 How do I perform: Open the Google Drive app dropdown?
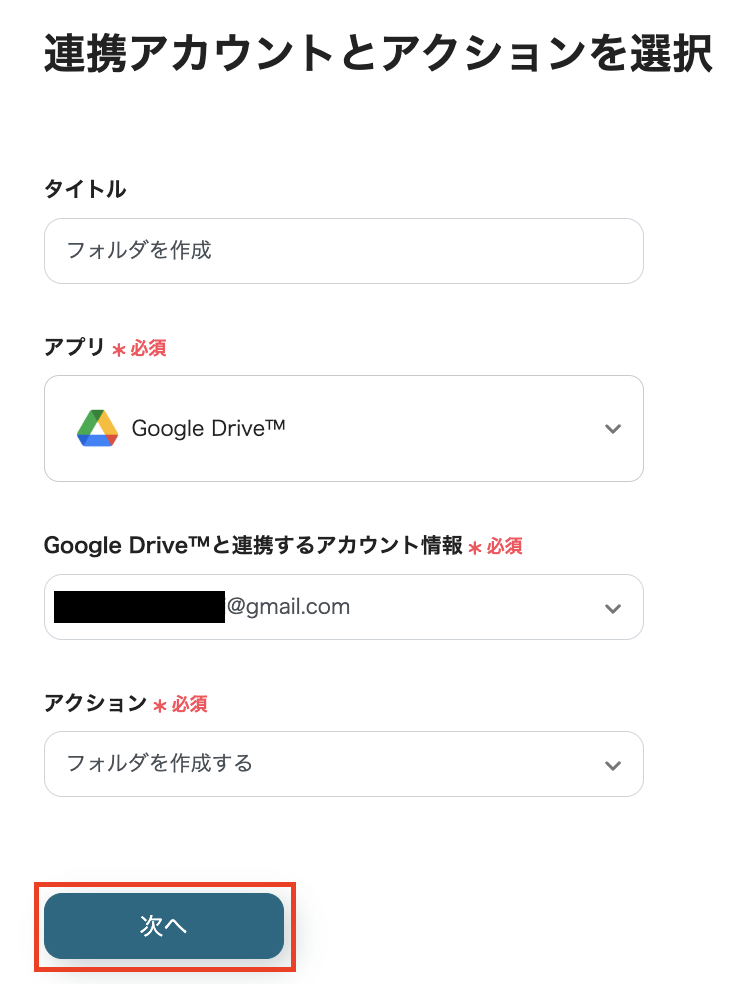343,428
